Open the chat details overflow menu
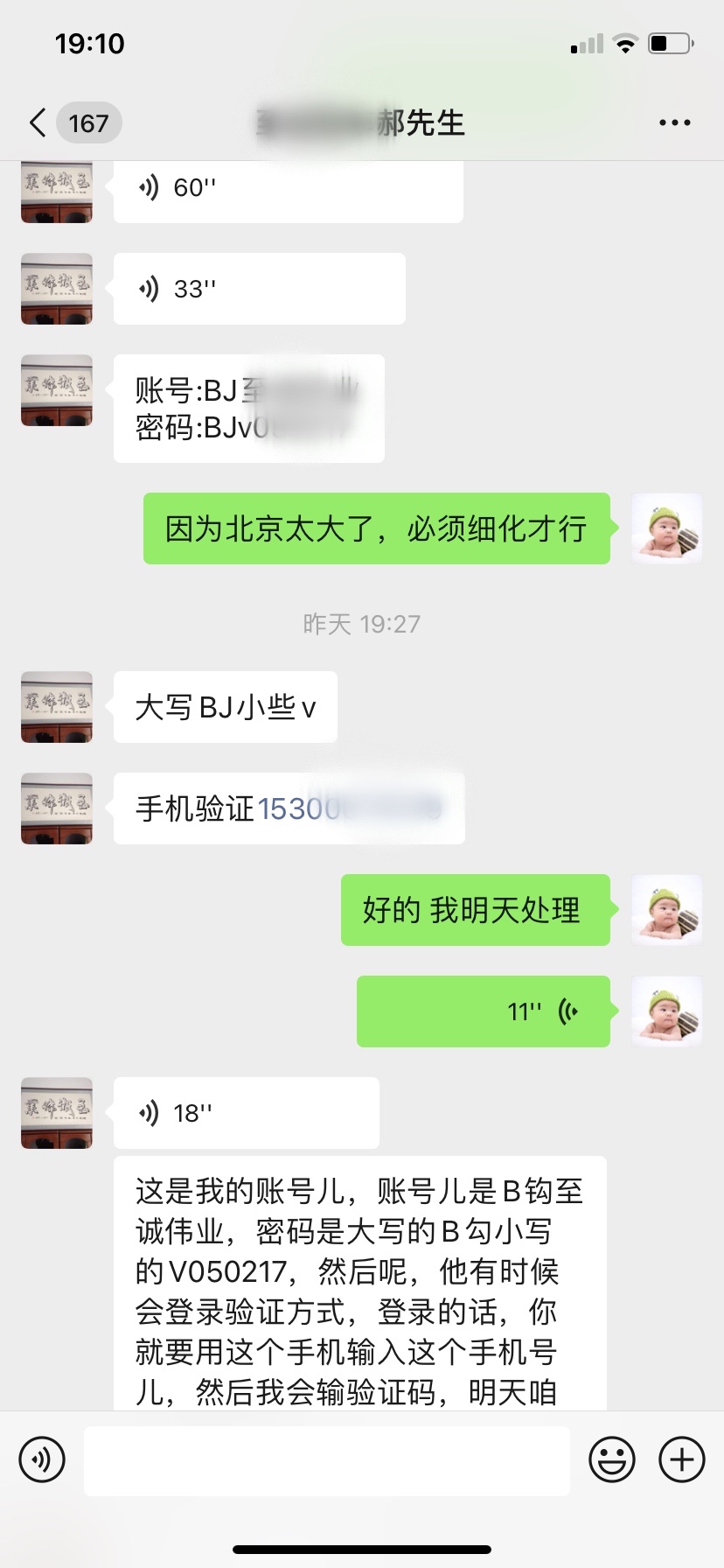The image size is (724, 1568). pyautogui.click(x=674, y=123)
